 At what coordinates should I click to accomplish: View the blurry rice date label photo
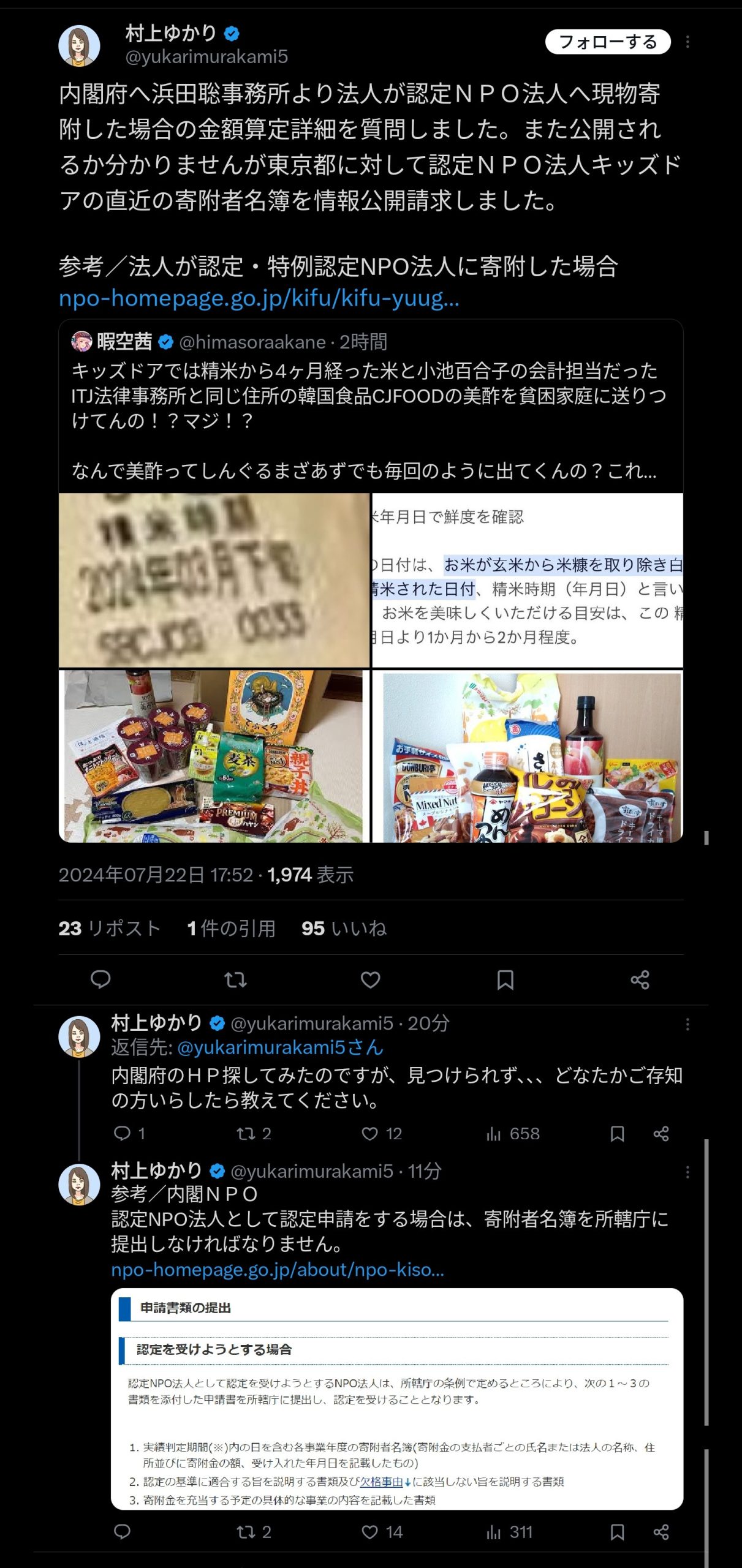[214, 579]
